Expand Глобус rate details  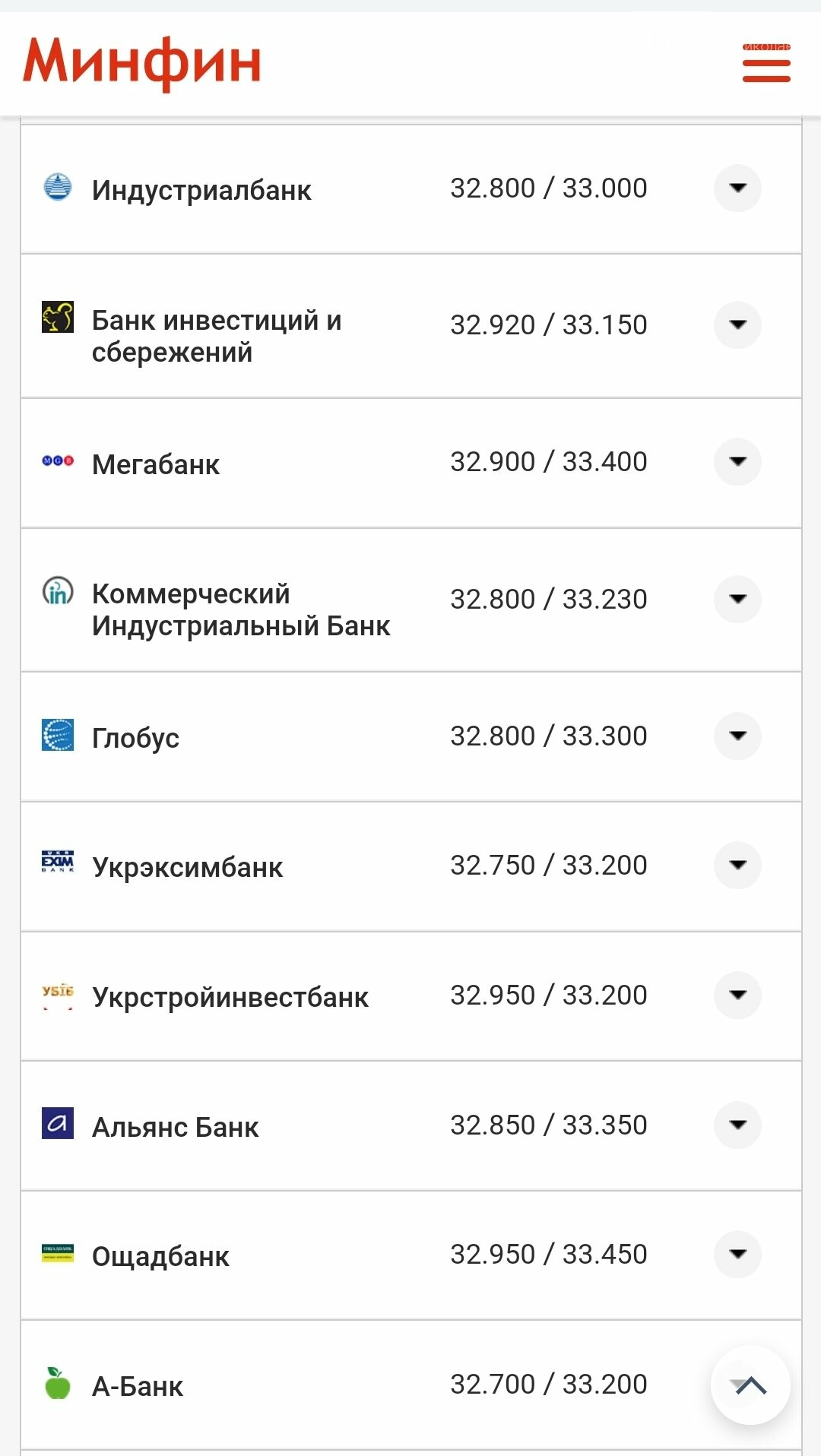tap(737, 736)
